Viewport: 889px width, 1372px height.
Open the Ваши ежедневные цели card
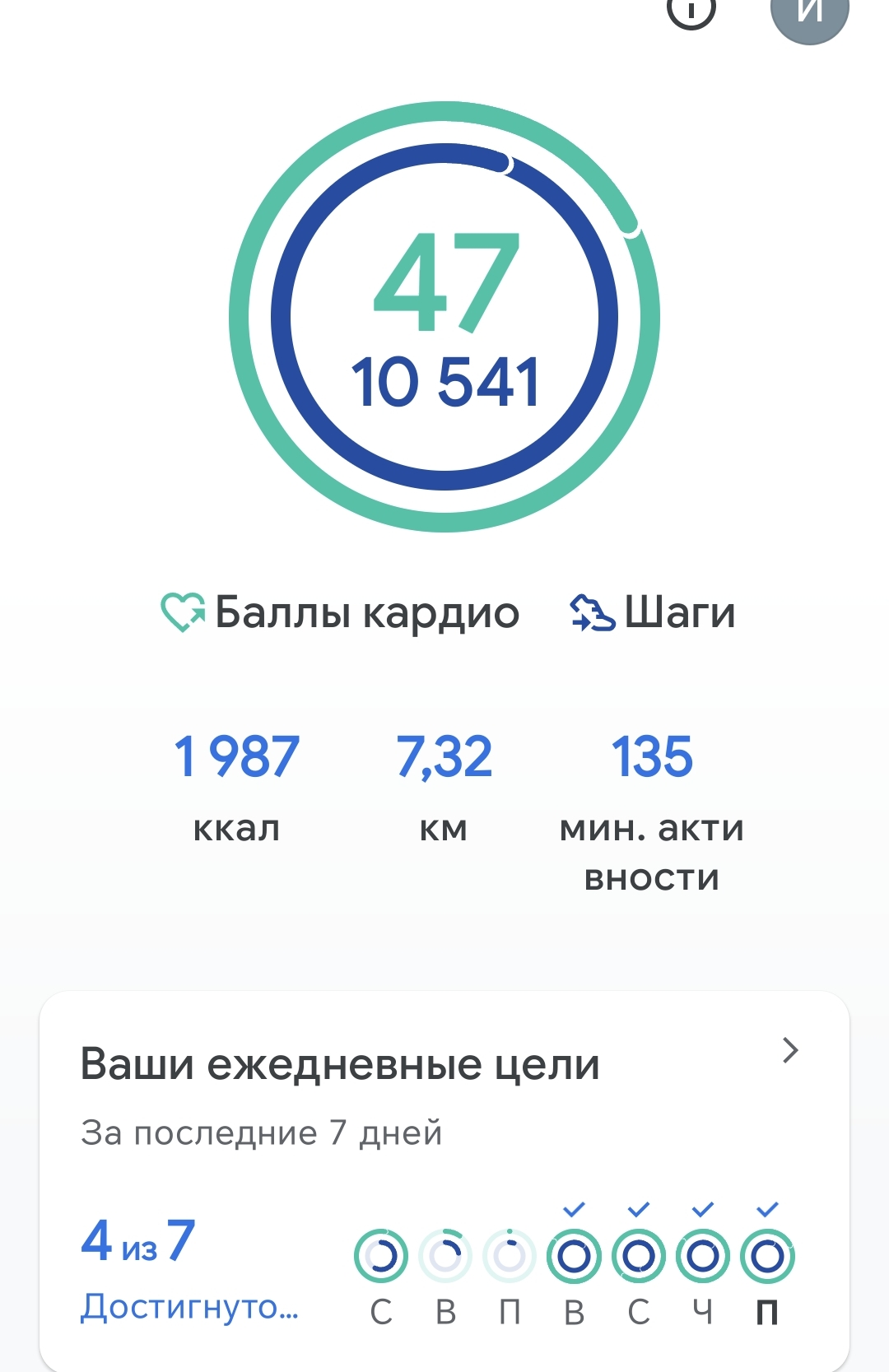pyautogui.click(x=444, y=1152)
